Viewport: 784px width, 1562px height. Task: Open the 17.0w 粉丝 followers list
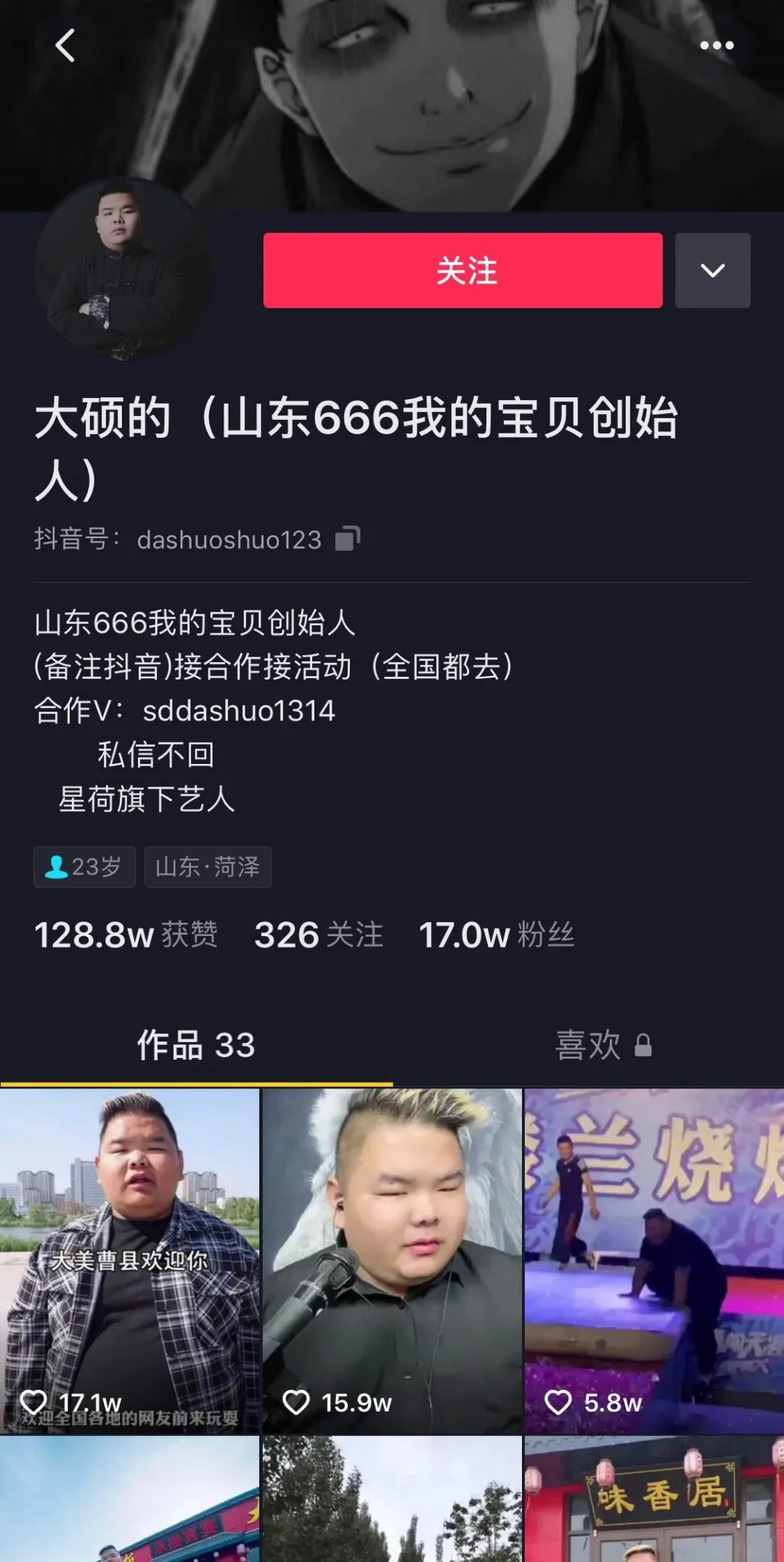[497, 935]
